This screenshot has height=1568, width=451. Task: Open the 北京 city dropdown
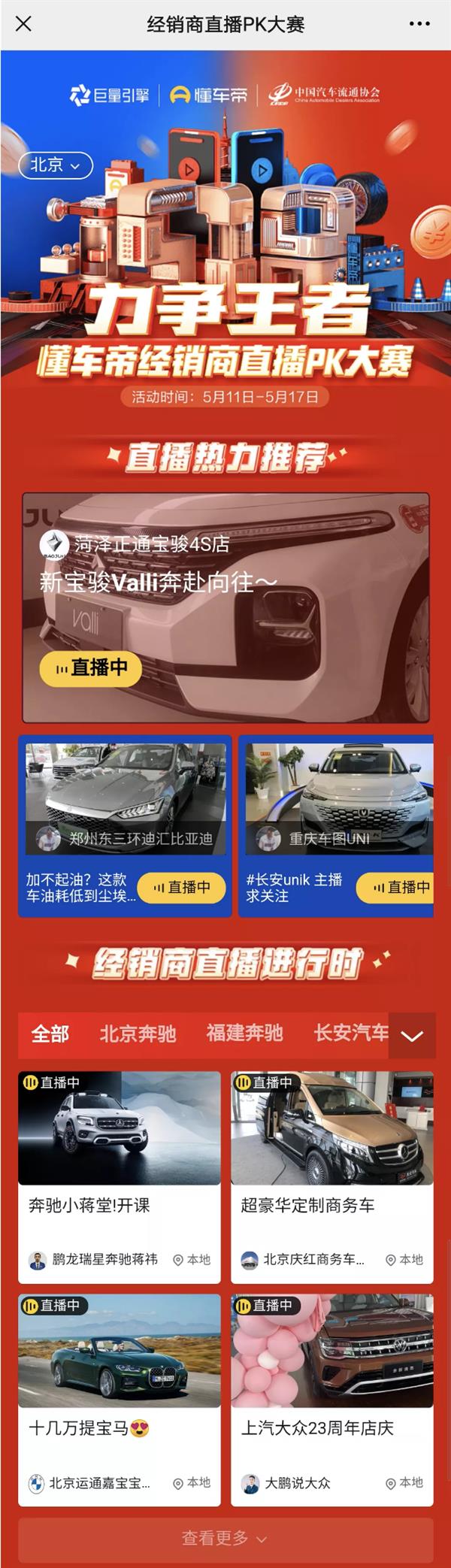pos(56,165)
